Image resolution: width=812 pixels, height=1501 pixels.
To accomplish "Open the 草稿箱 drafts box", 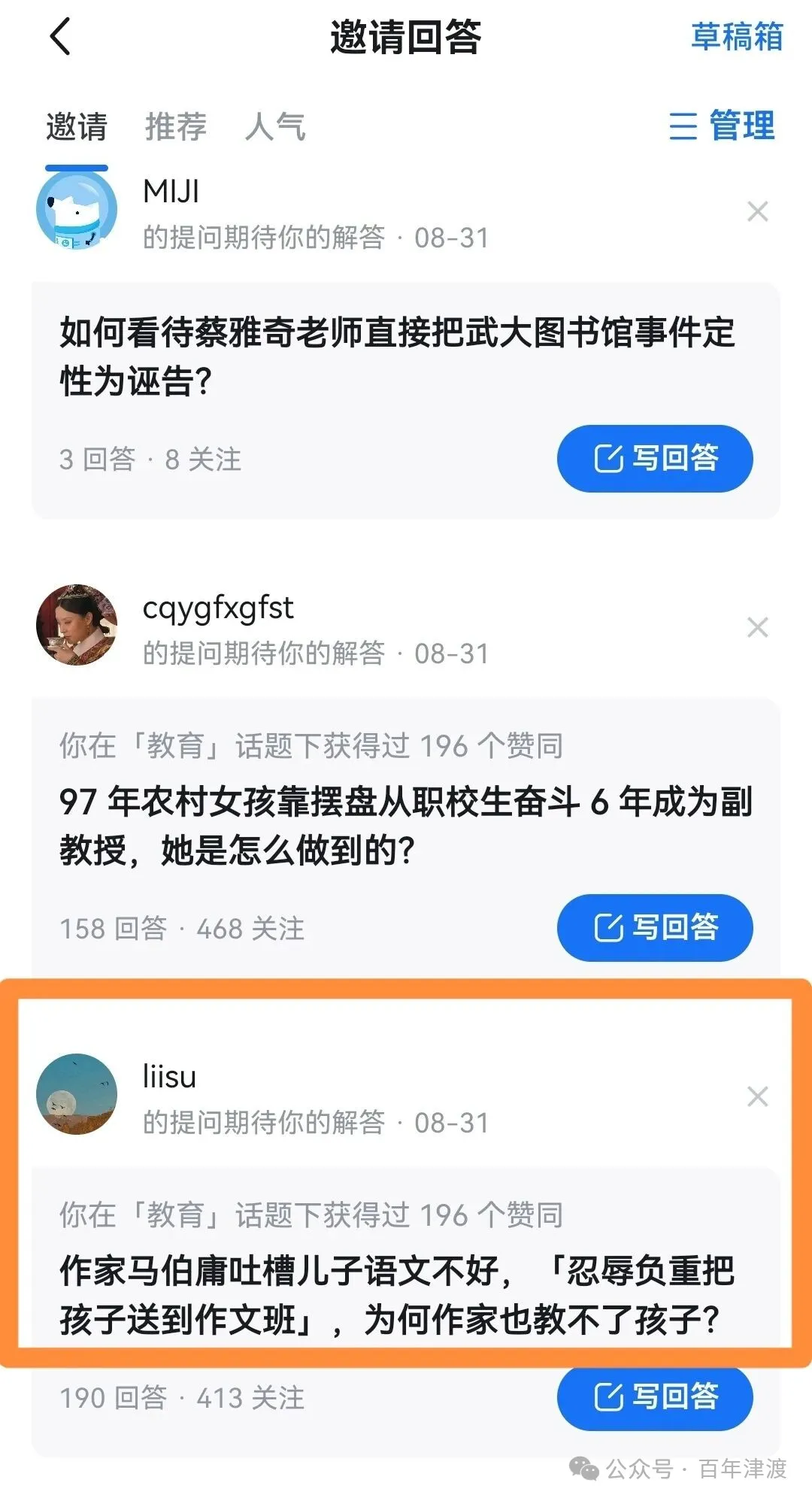I will click(736, 37).
